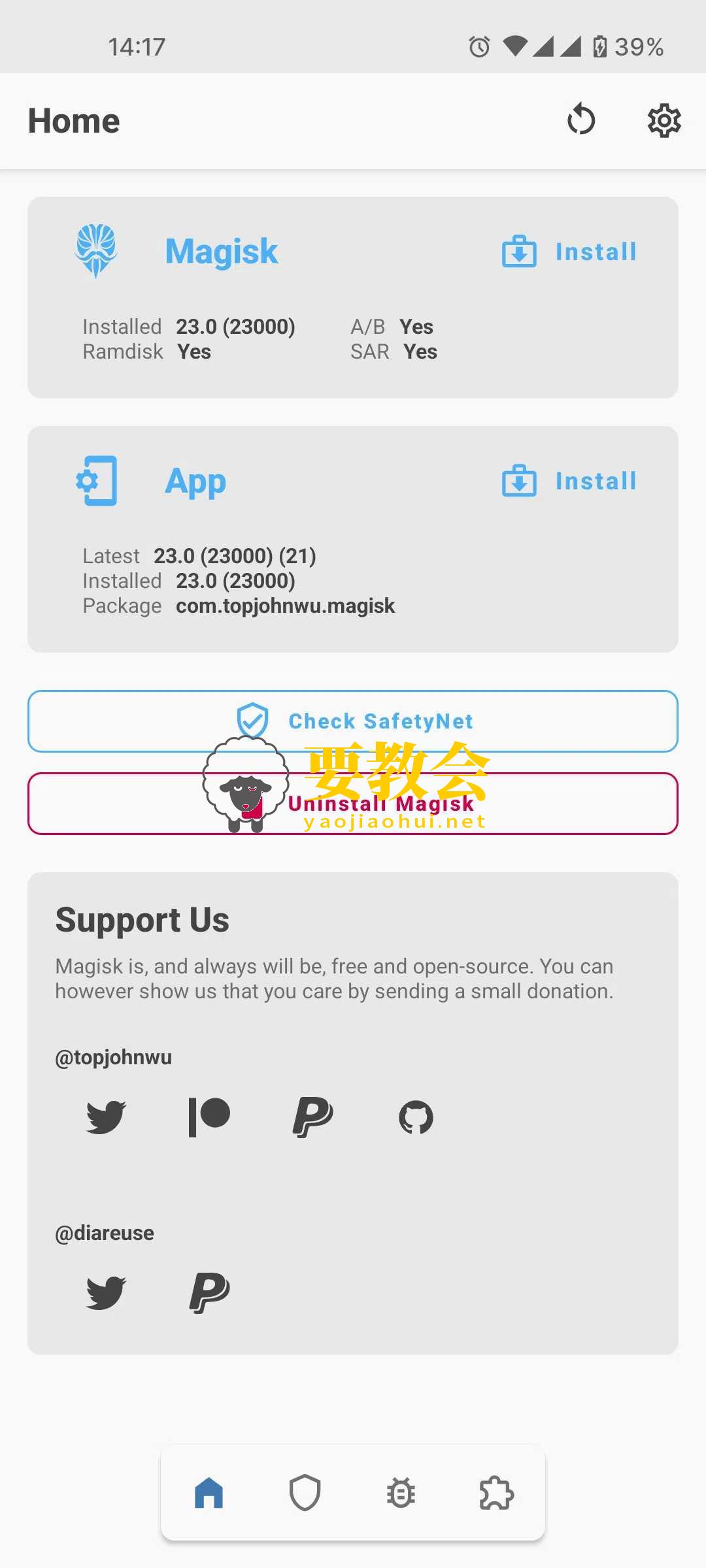706x1568 pixels.
Task: Open topjohnwu's Patreon link
Action: pos(209,1117)
